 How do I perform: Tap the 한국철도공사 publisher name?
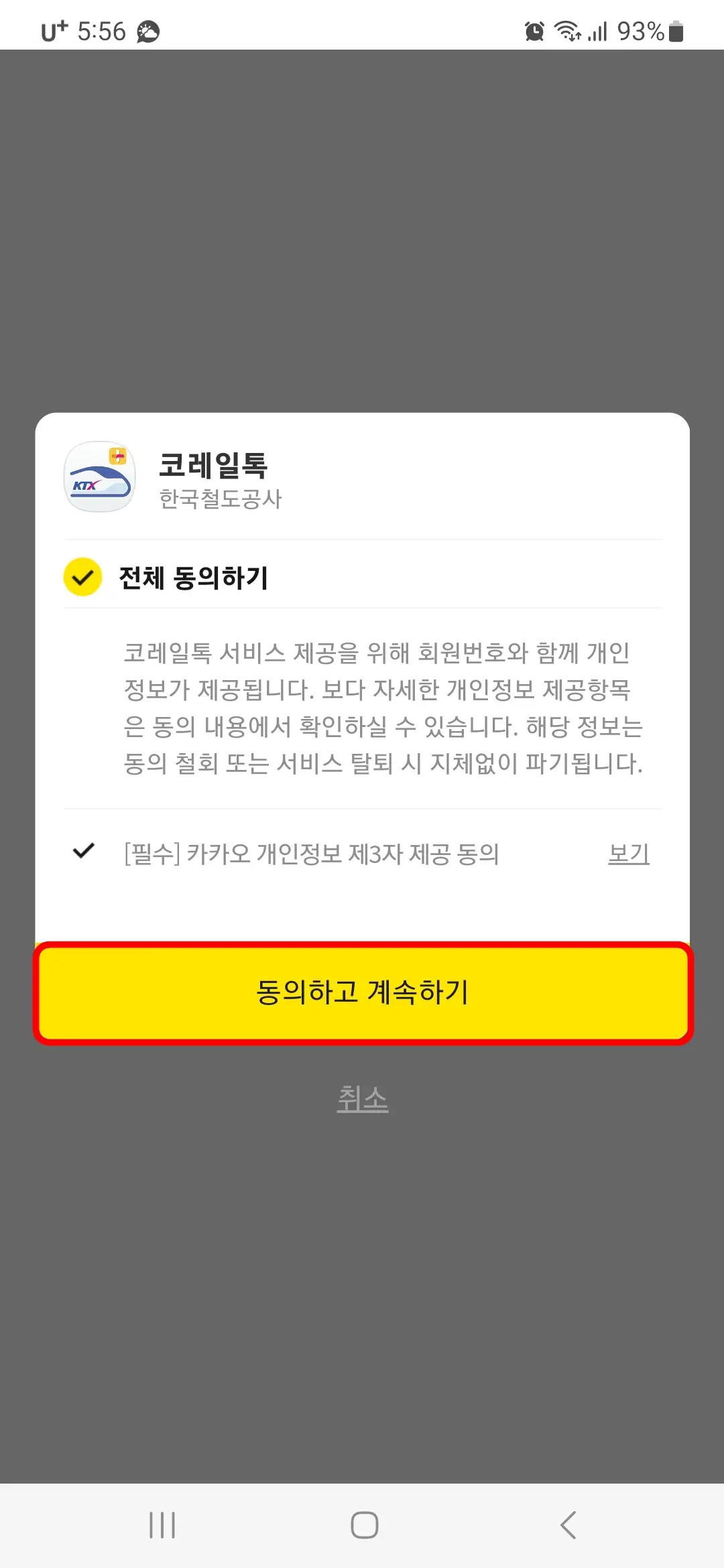221,497
